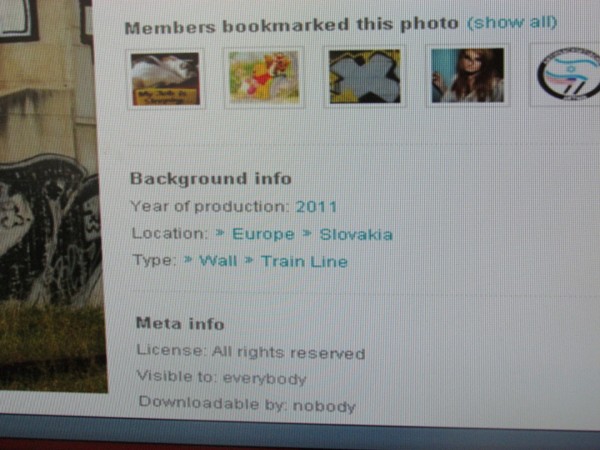Open the circular logo member avatar

point(568,75)
